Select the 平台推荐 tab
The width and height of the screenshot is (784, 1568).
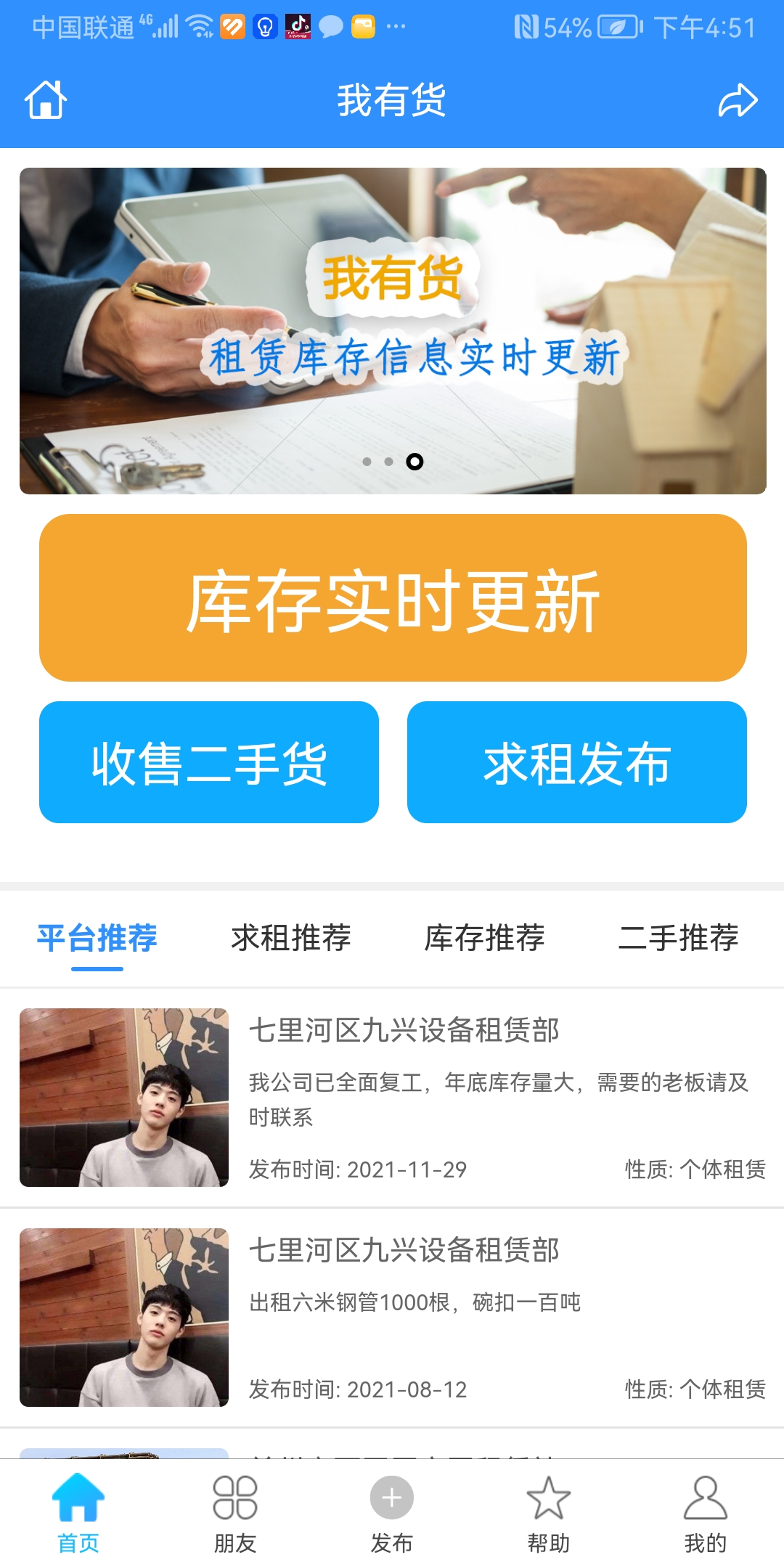click(x=97, y=938)
